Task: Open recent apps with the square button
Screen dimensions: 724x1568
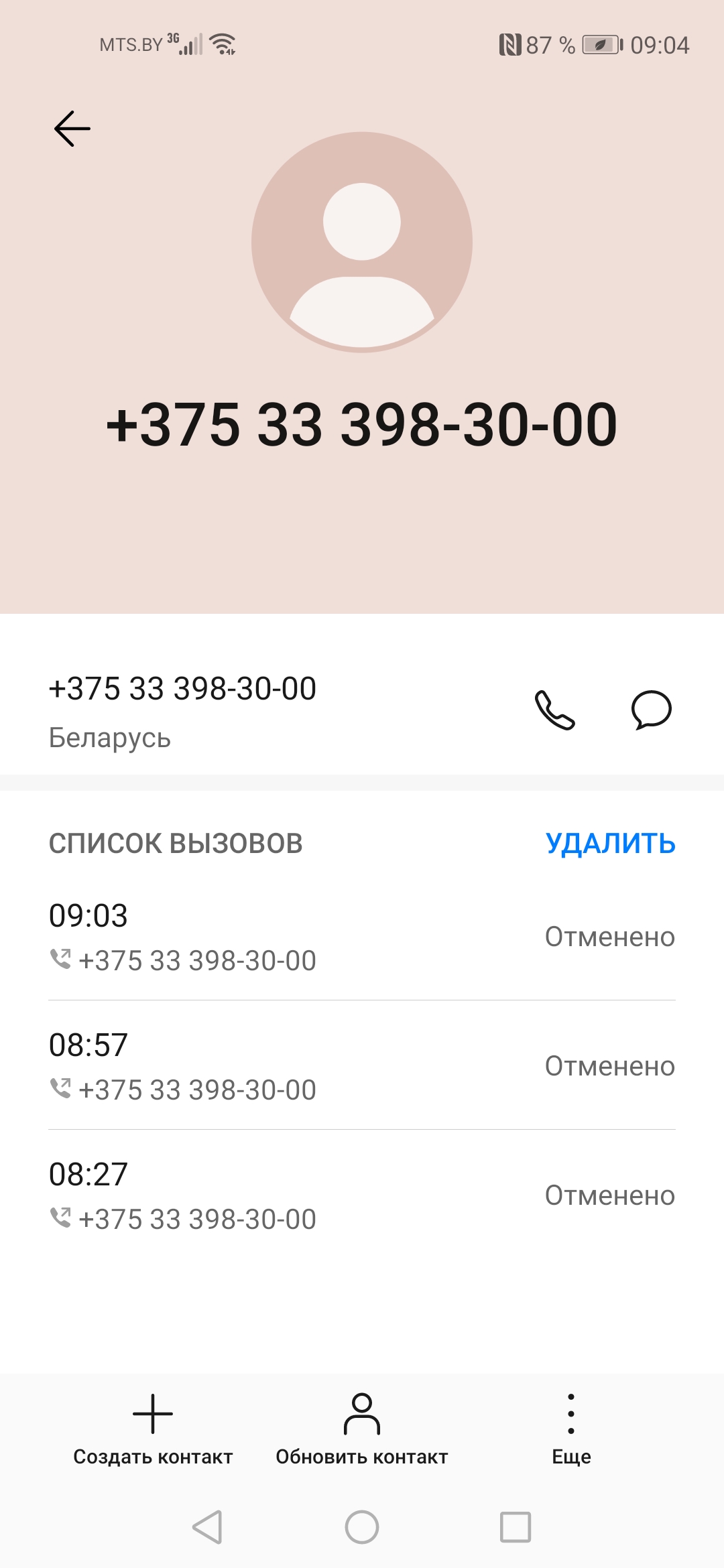Action: click(x=516, y=1527)
